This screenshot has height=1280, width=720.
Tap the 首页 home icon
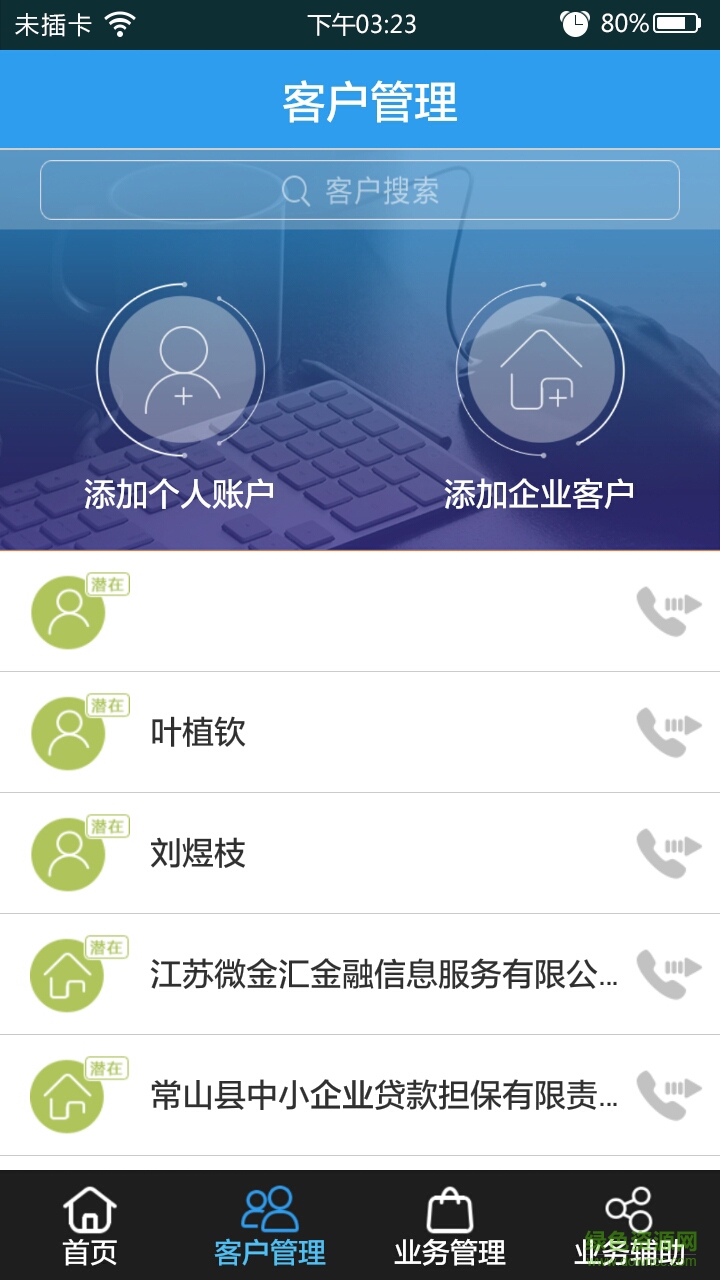click(90, 1210)
